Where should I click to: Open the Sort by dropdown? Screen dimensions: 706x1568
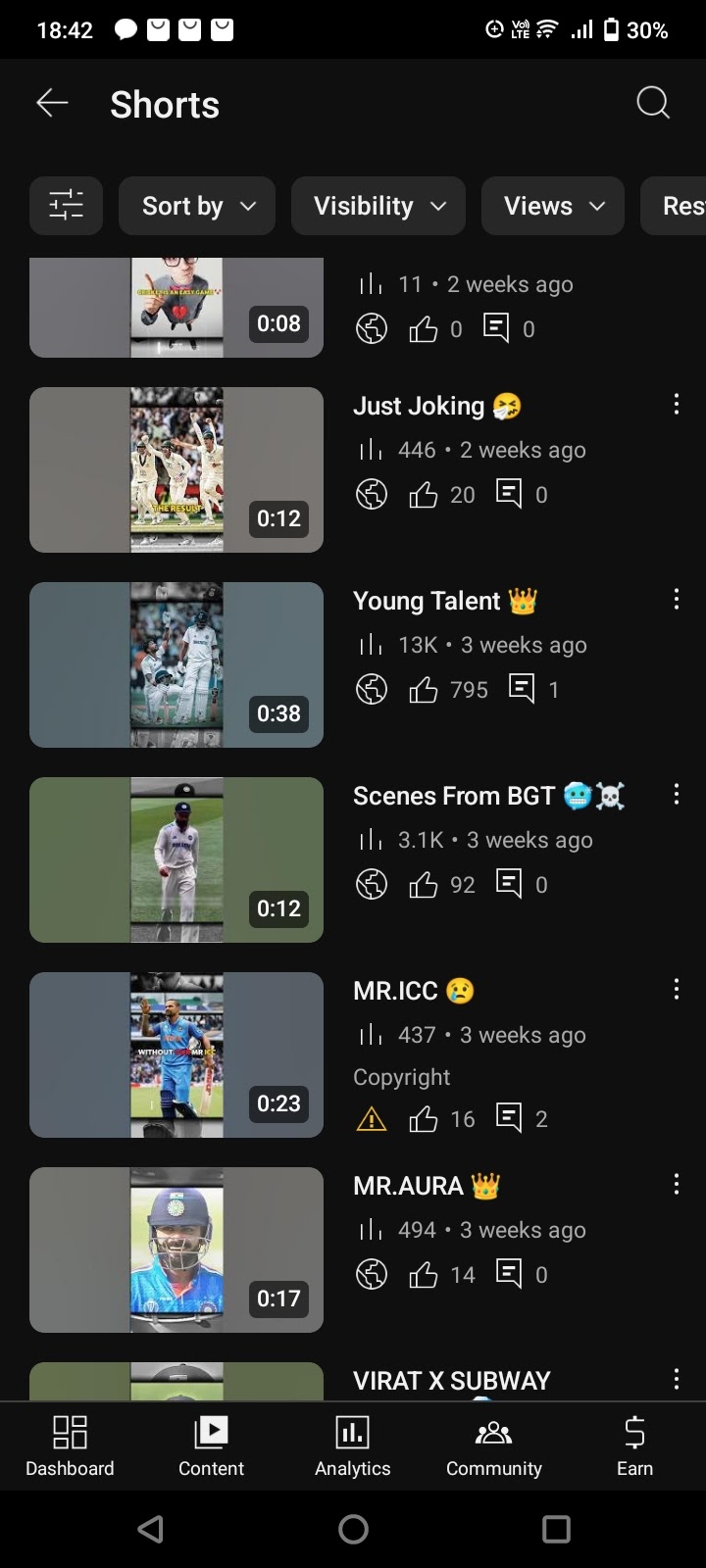196,206
